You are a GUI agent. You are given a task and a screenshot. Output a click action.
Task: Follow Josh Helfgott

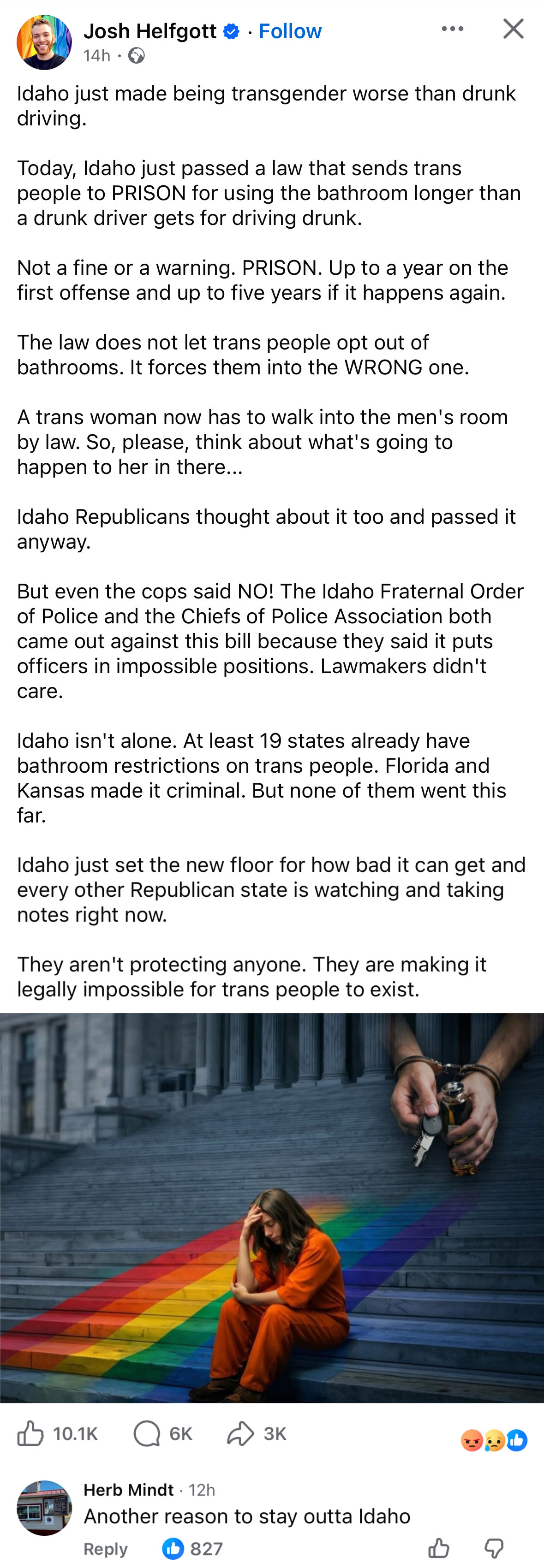pos(290,31)
